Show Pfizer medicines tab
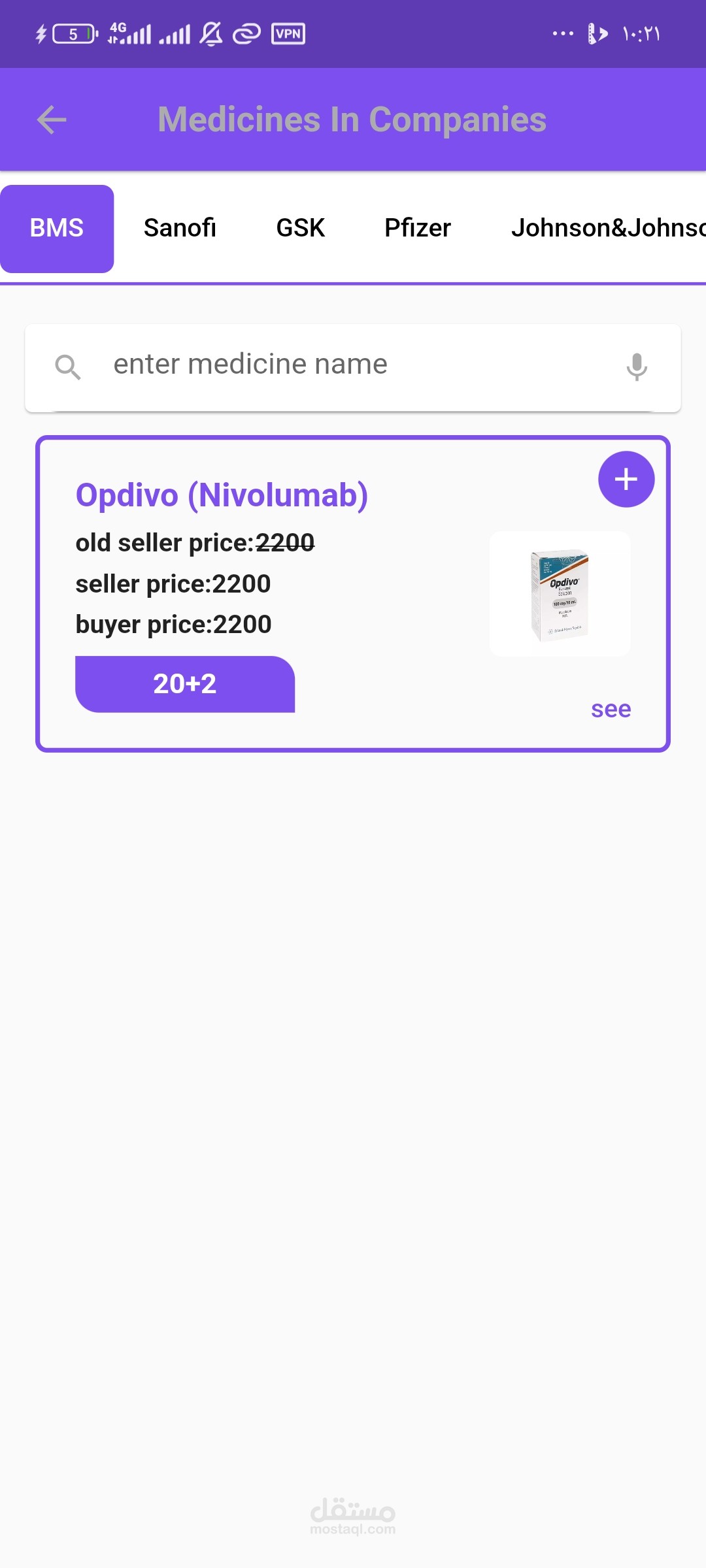Viewport: 706px width, 1568px height. click(417, 229)
